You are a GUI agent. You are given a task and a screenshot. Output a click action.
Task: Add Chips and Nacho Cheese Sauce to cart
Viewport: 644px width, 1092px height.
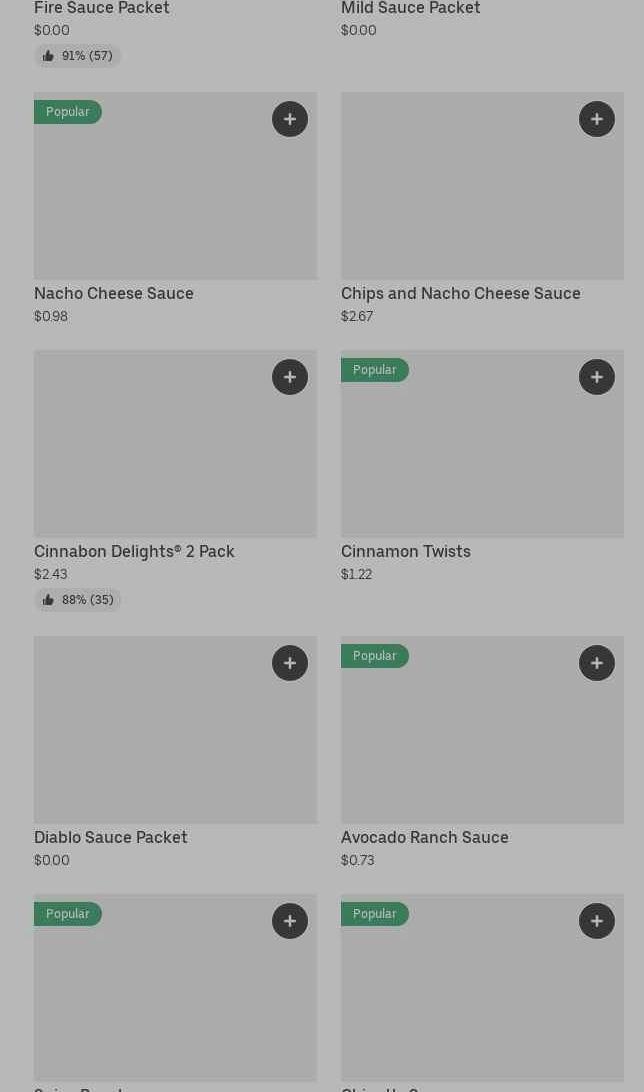(x=597, y=119)
